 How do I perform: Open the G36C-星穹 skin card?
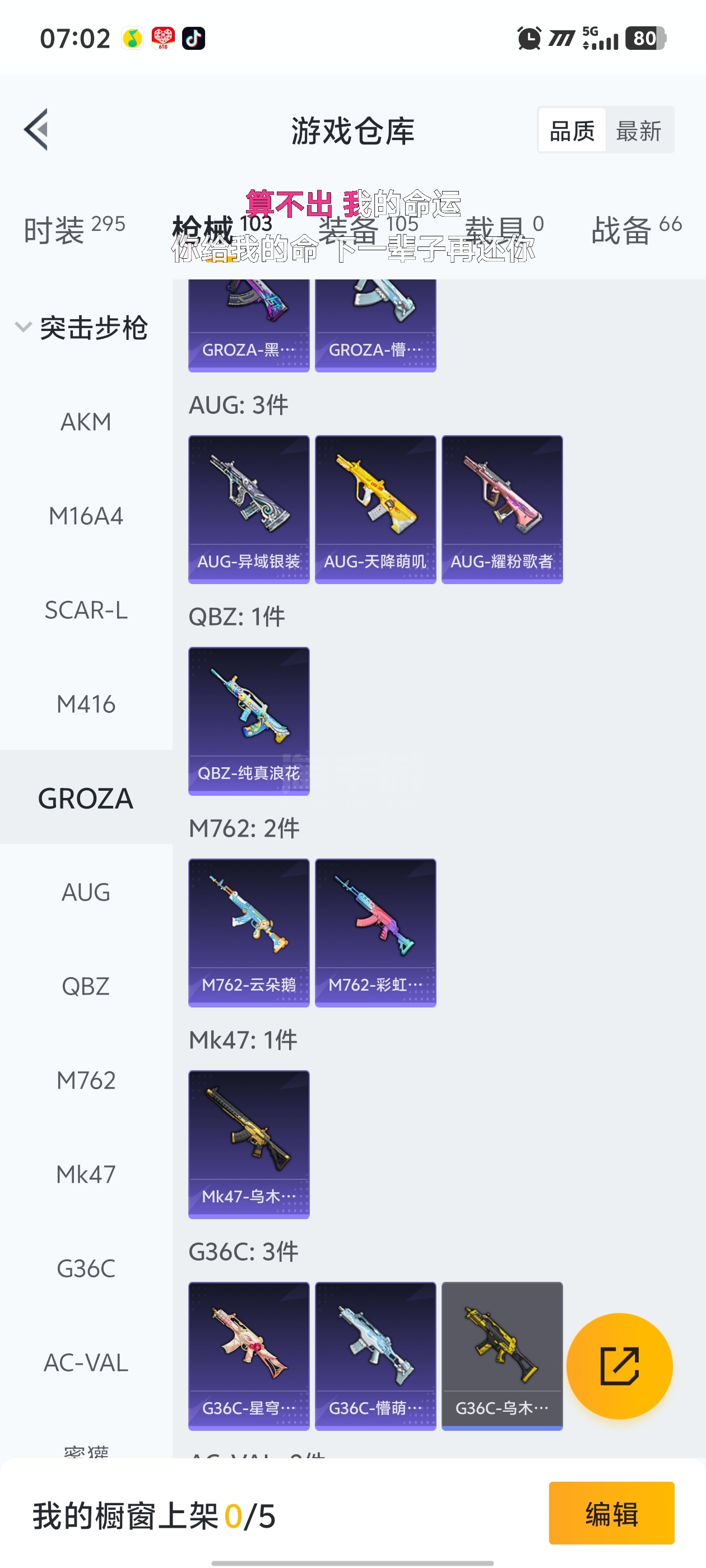coord(249,1356)
